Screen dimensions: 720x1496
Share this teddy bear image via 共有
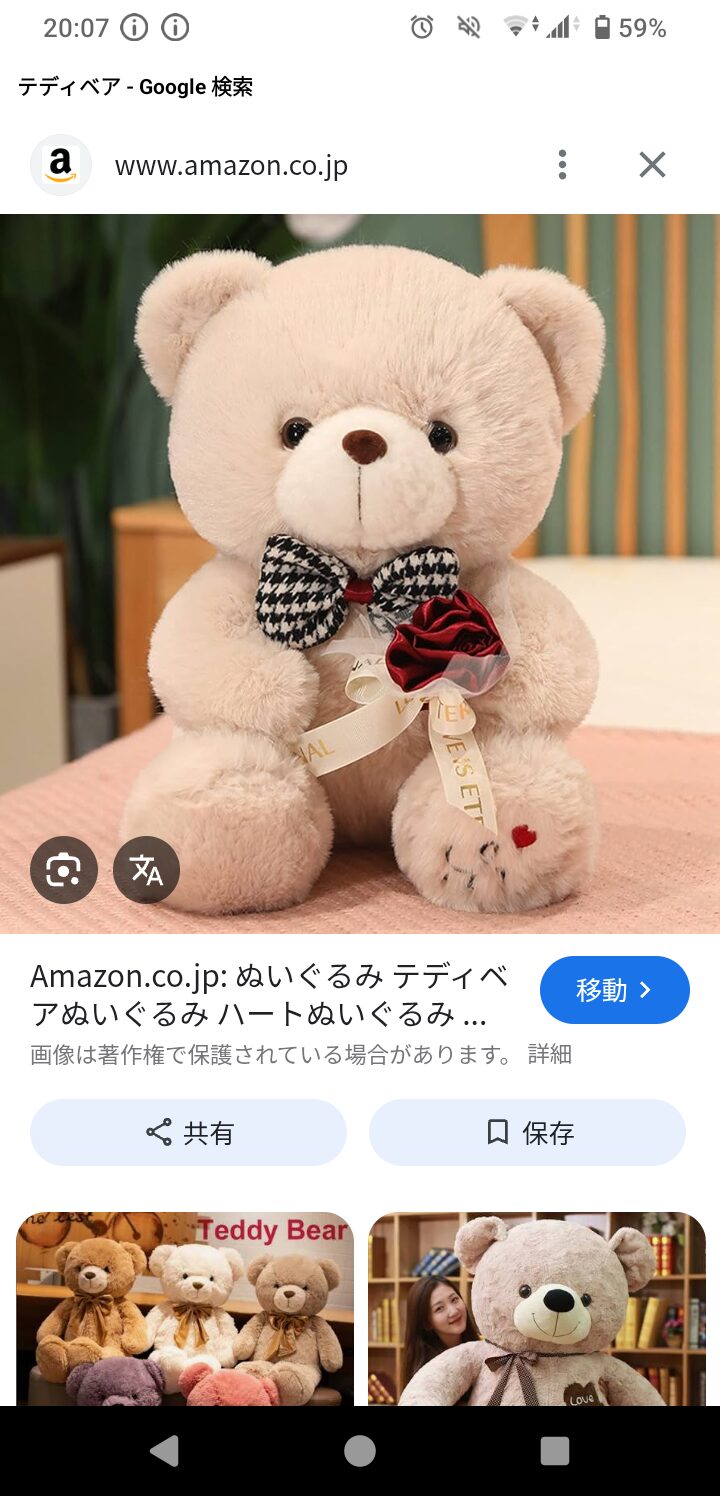(188, 1132)
